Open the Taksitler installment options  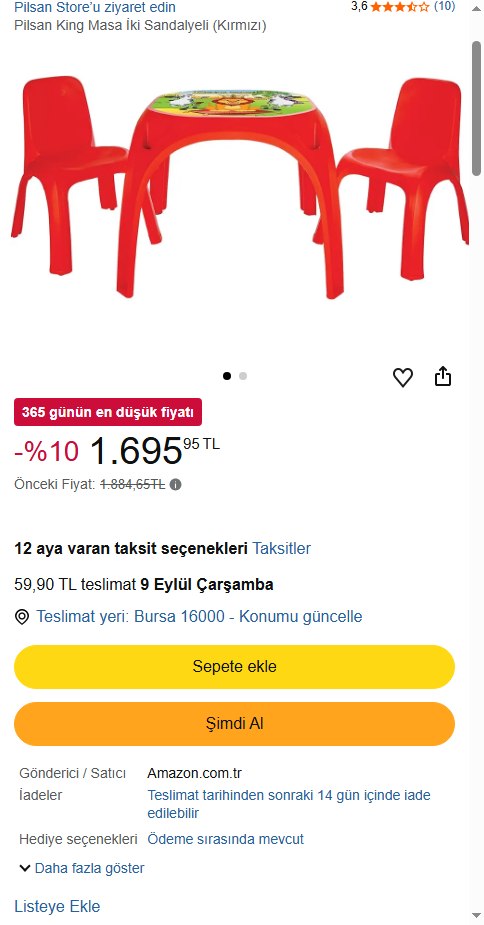tap(282, 549)
